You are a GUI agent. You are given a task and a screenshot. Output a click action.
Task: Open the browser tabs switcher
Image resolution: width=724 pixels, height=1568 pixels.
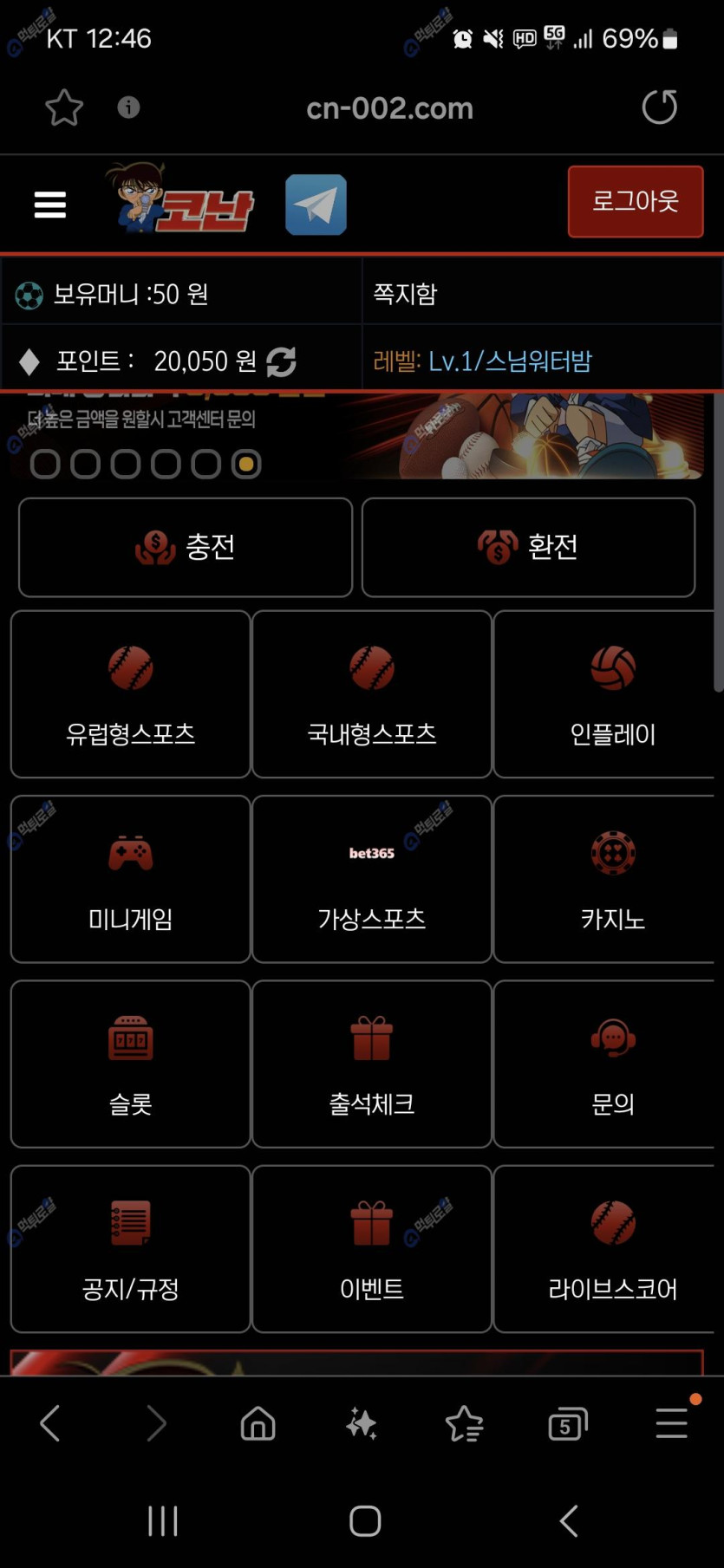[567, 1423]
